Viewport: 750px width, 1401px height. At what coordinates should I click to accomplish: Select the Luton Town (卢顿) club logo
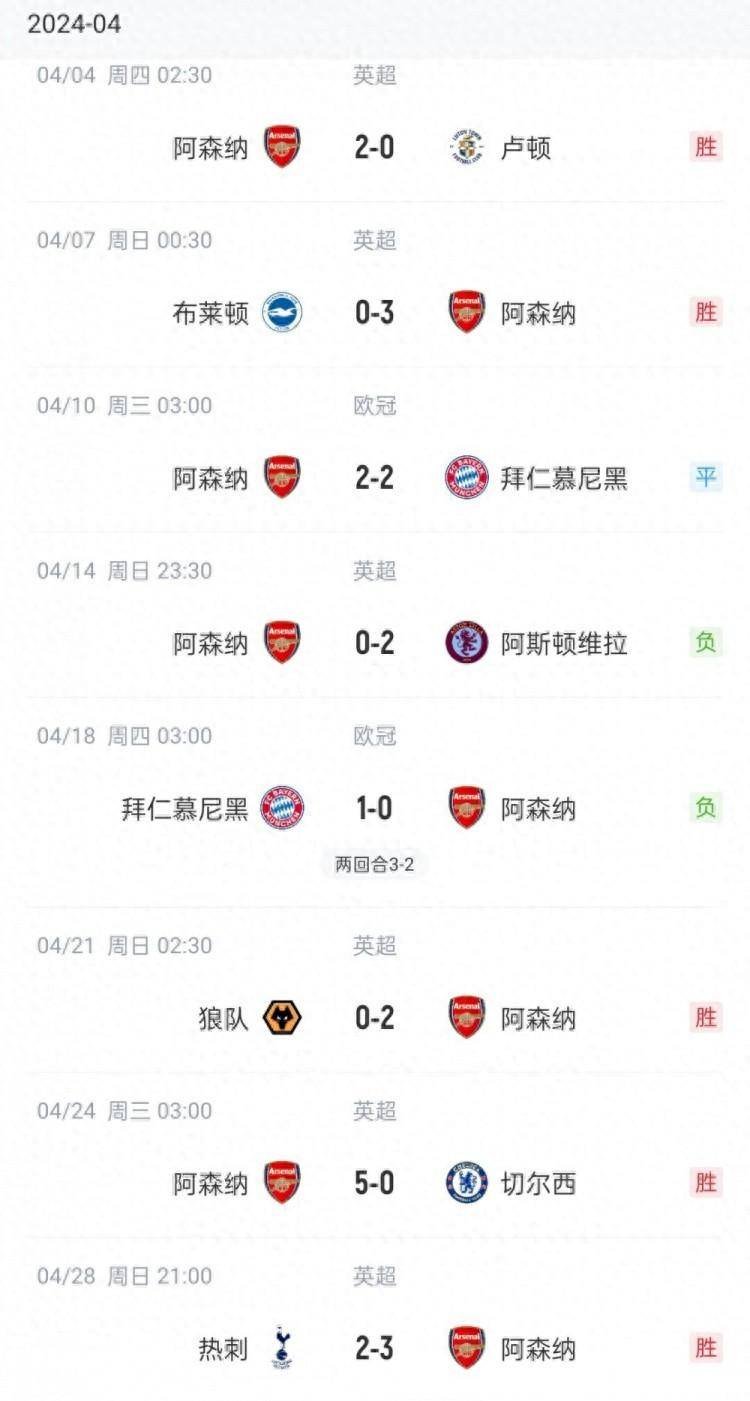click(x=464, y=145)
